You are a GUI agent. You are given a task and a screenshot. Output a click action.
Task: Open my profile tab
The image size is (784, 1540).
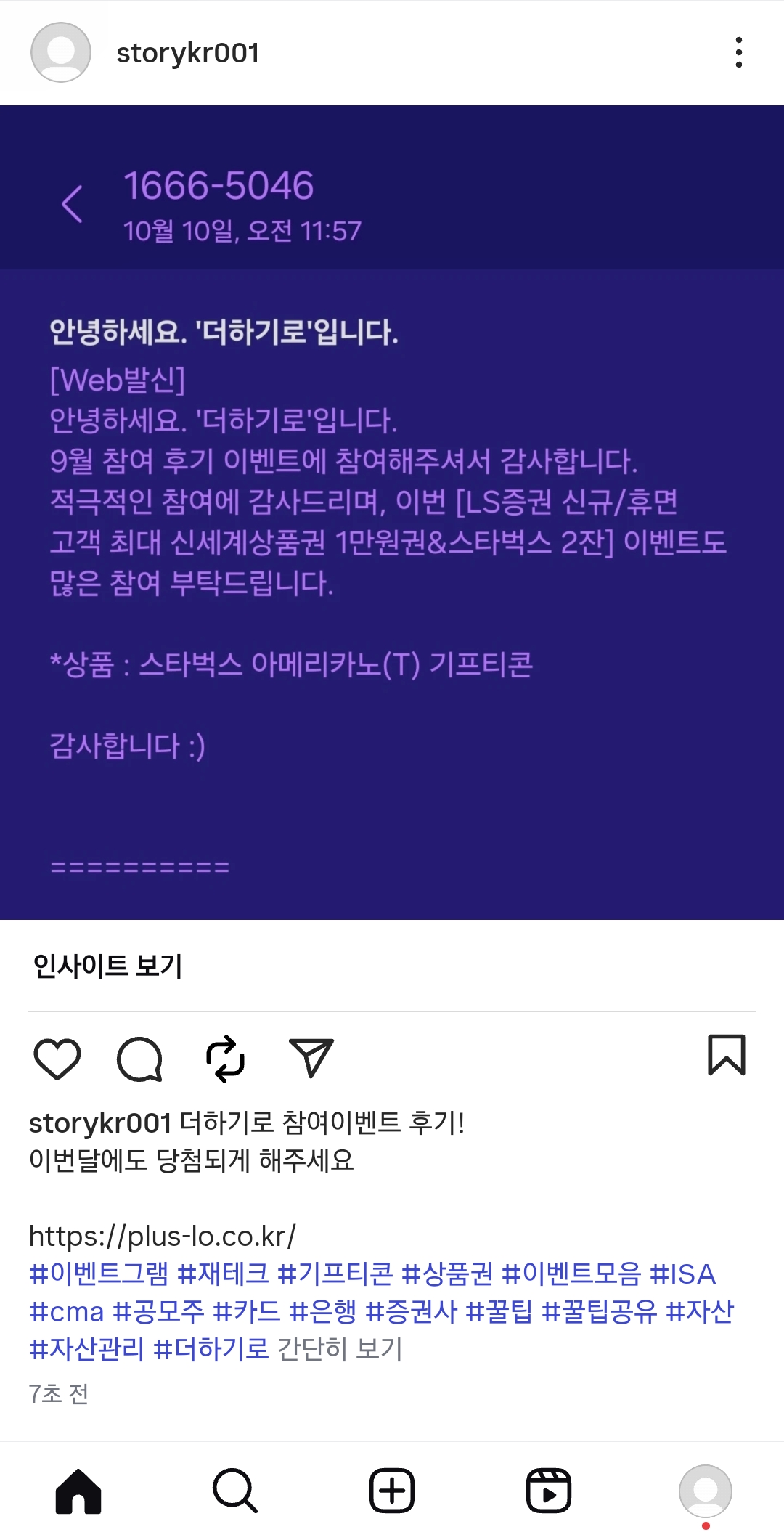point(705,1491)
